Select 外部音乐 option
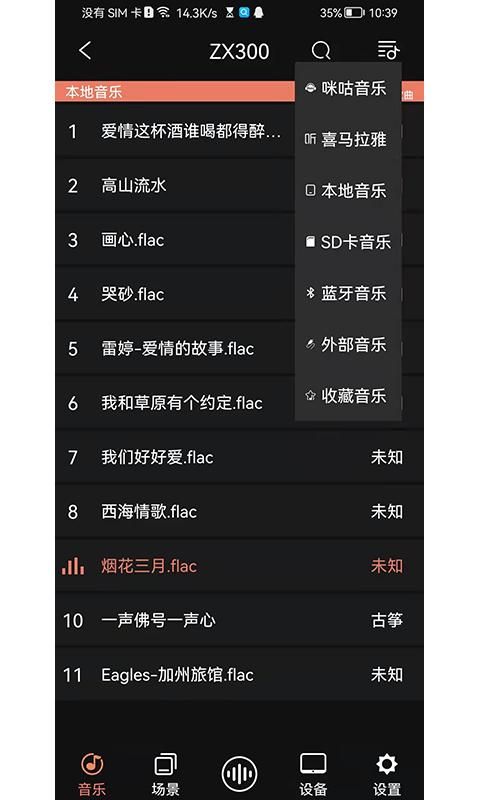 (348, 344)
